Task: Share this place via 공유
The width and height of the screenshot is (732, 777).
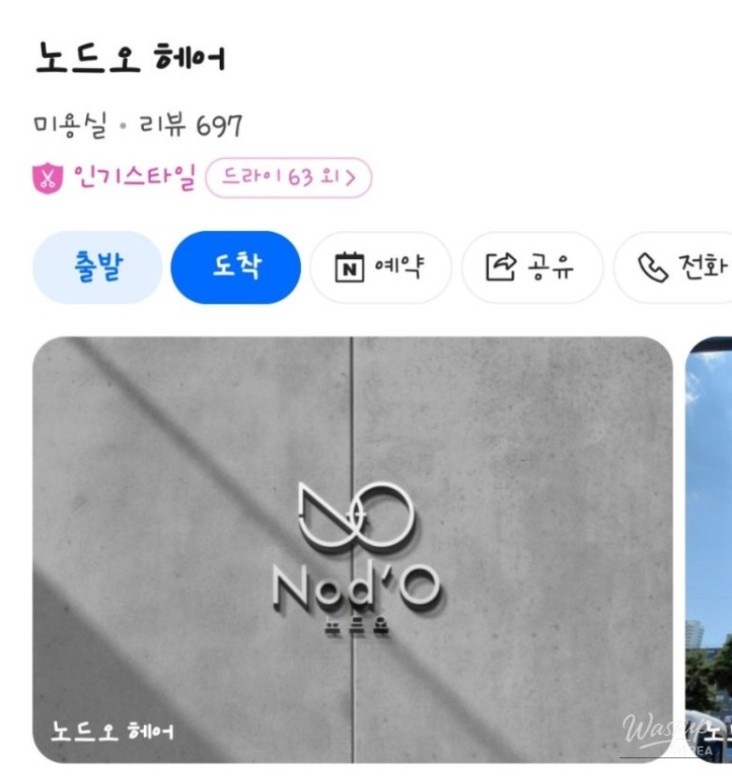Action: 531,267
